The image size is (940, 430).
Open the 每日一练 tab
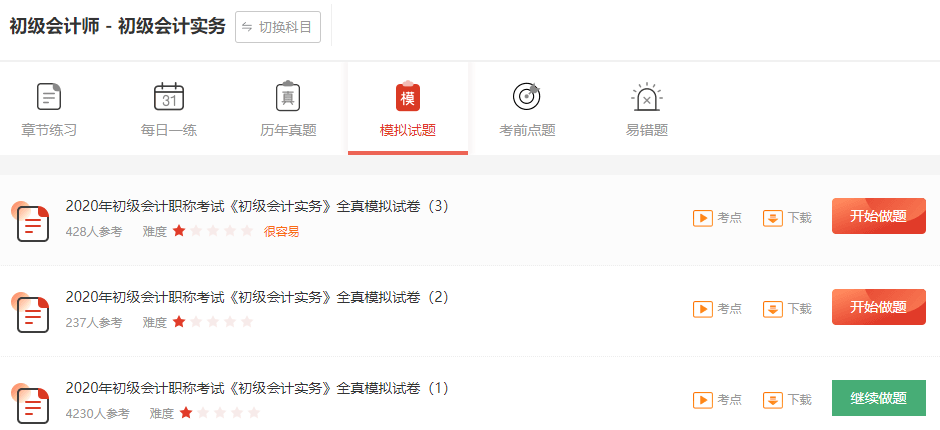point(169,109)
